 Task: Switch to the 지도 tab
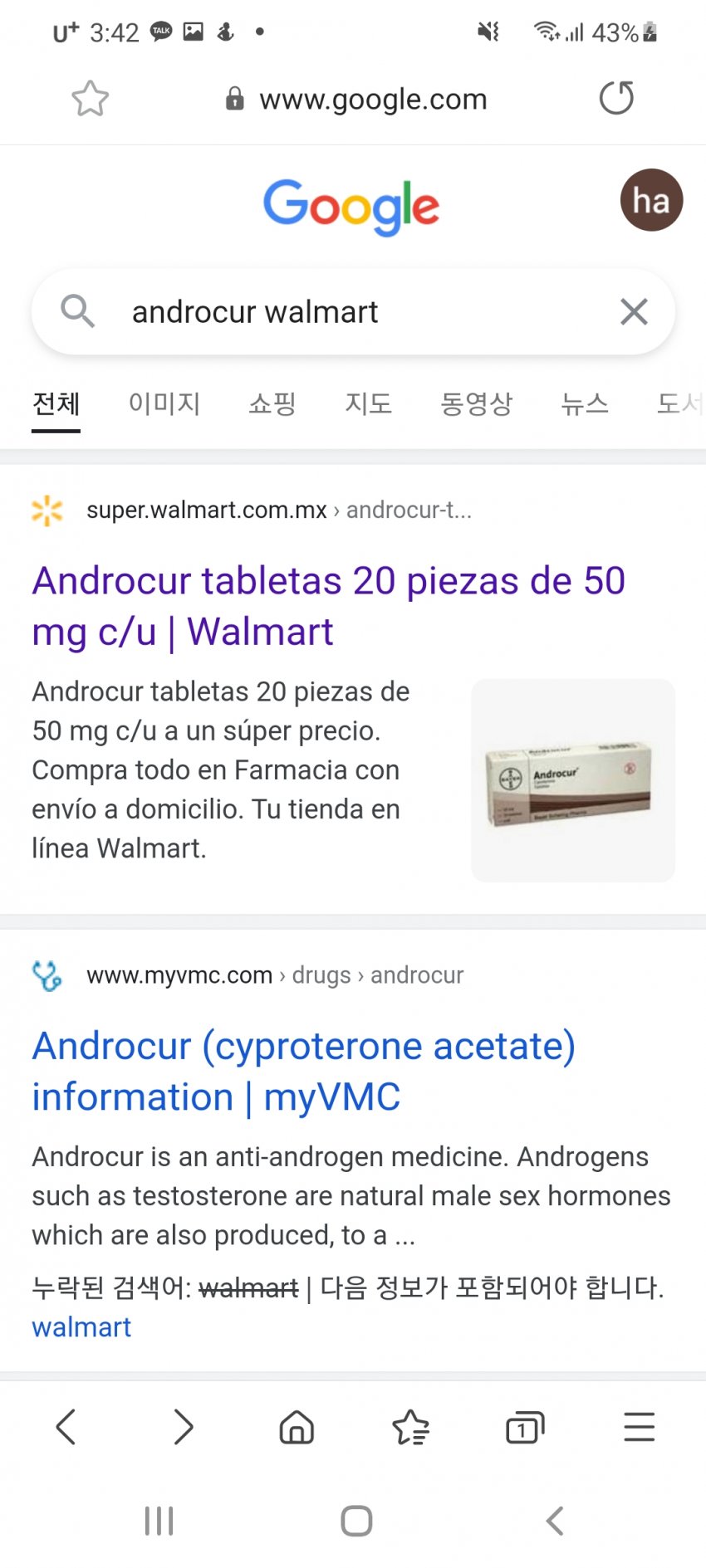point(368,404)
